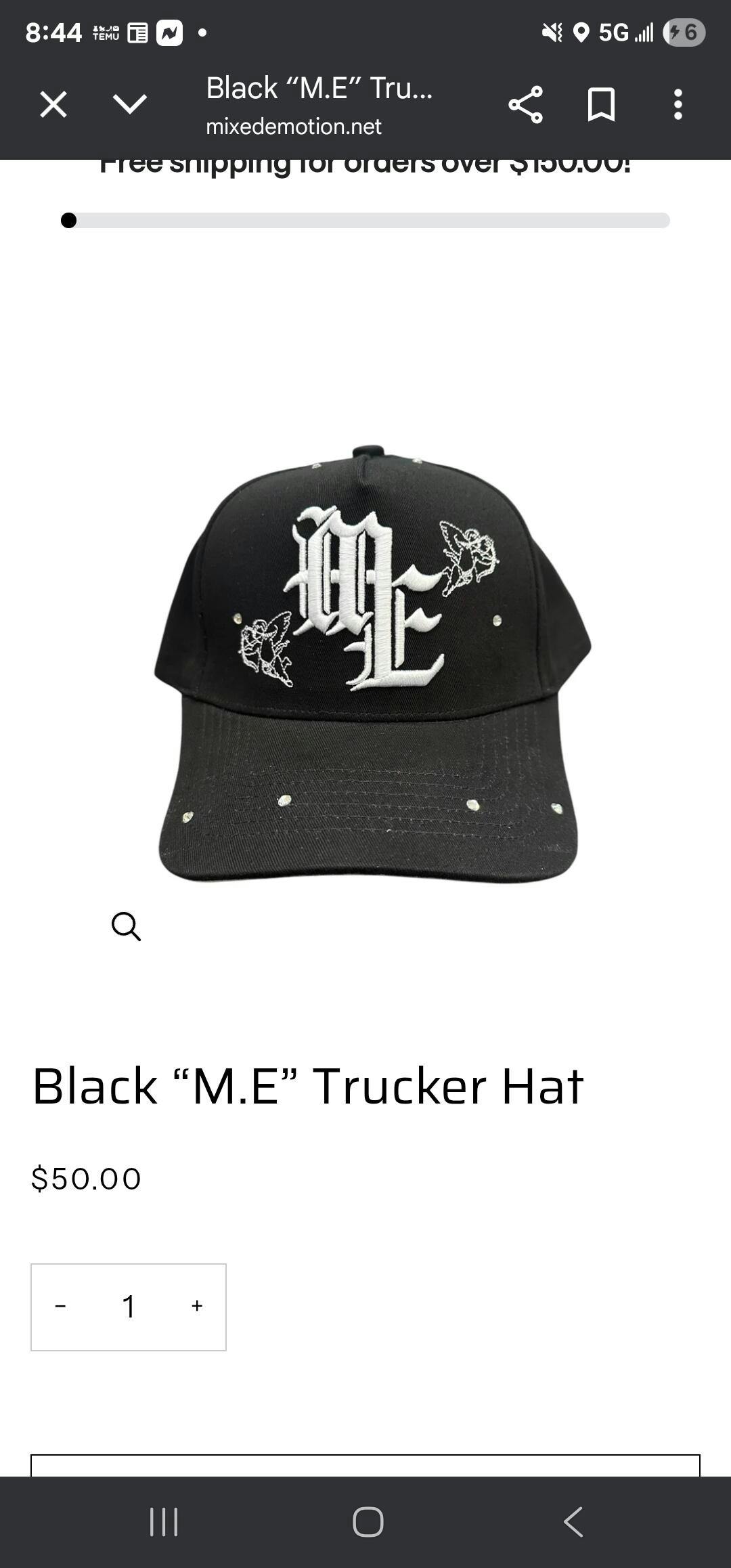This screenshot has width=731, height=1568.
Task: Zoom in on the hat image
Action: coord(126,926)
